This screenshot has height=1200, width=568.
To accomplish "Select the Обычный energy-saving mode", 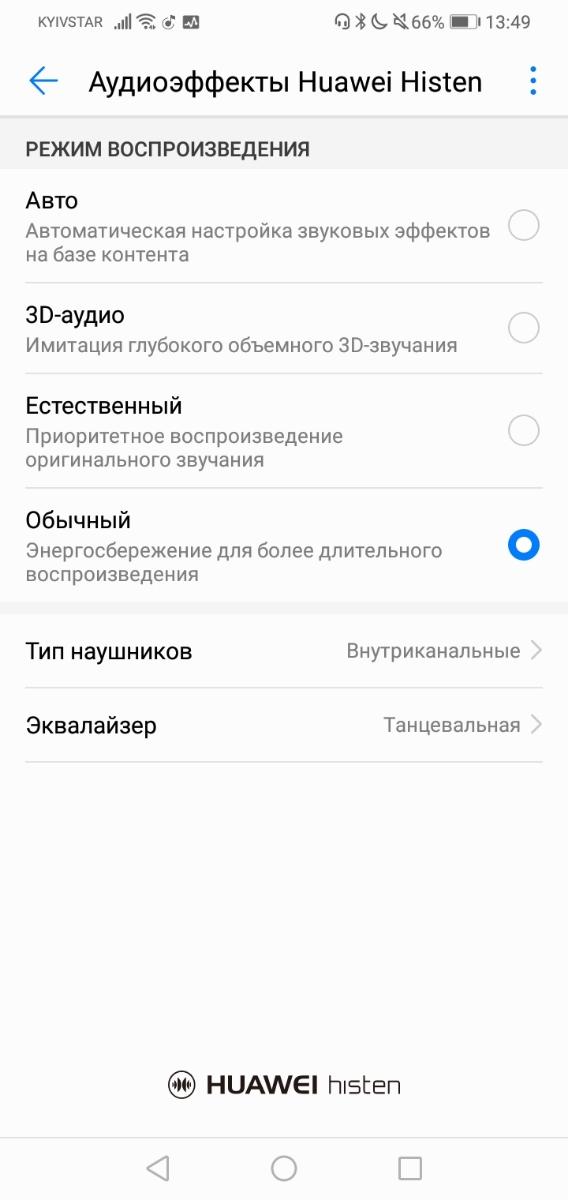I will [x=284, y=546].
